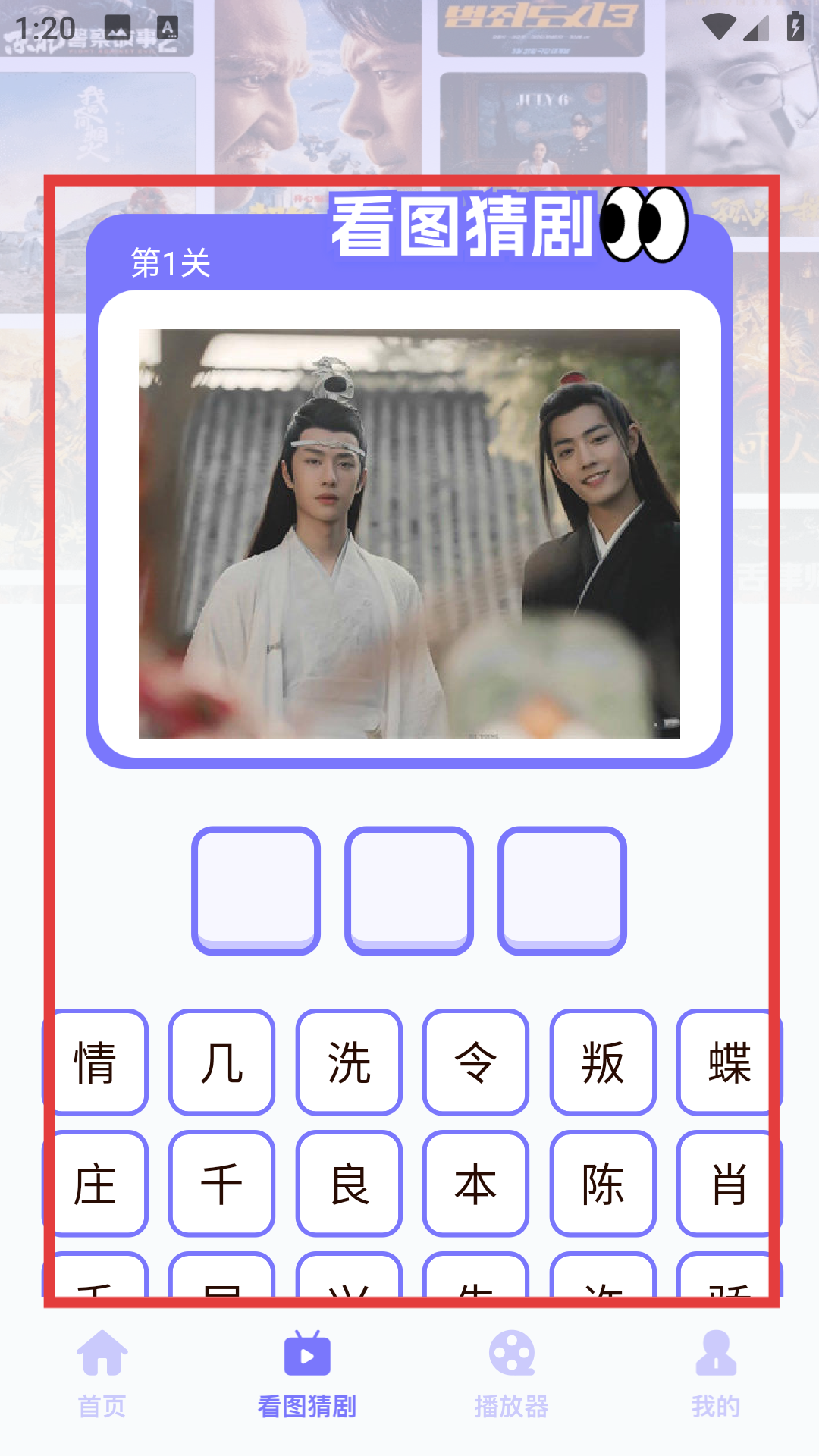This screenshot has height=1456, width=819.
Task: Select the character 叛
Action: coord(603,1062)
